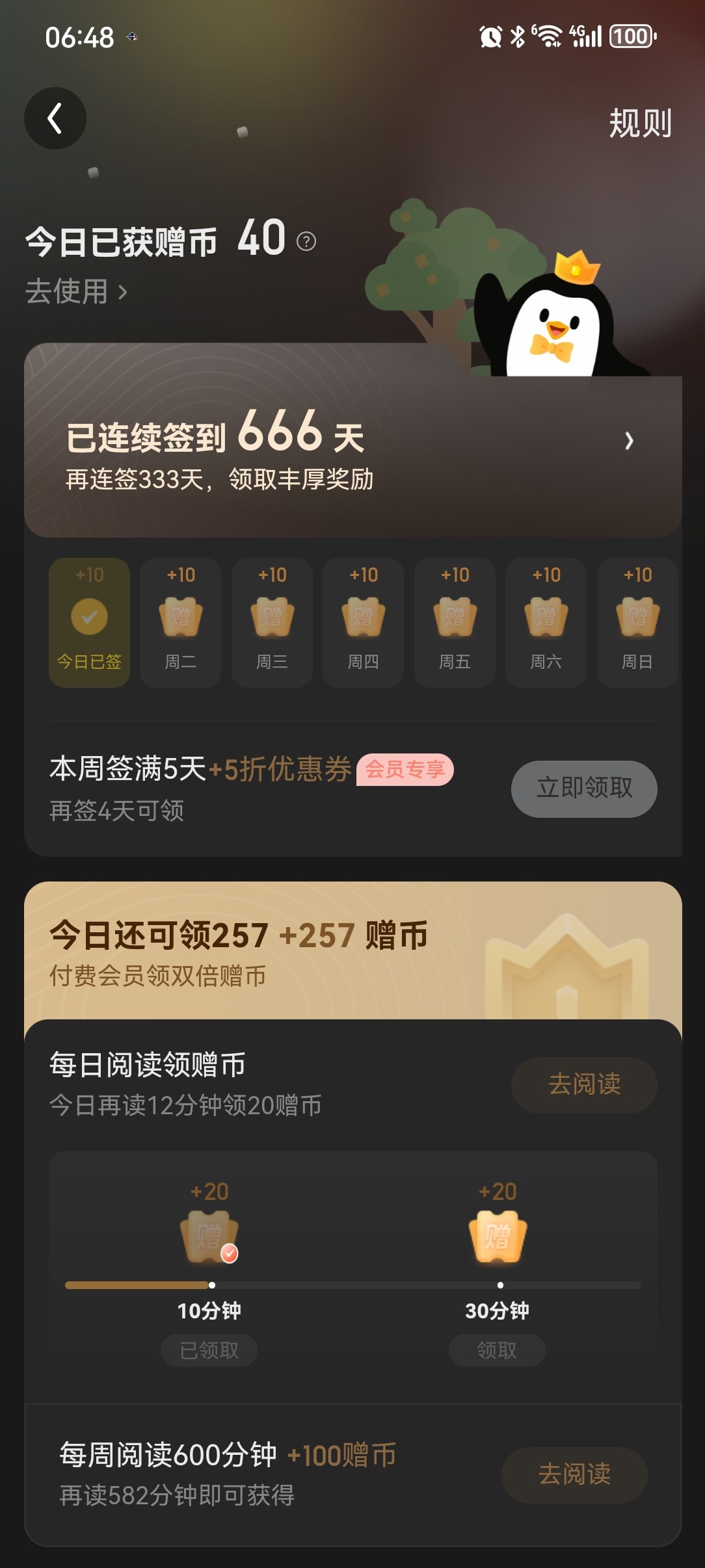Claim the 30分钟 reading reward with 领取
705x1568 pixels.
497,1350
